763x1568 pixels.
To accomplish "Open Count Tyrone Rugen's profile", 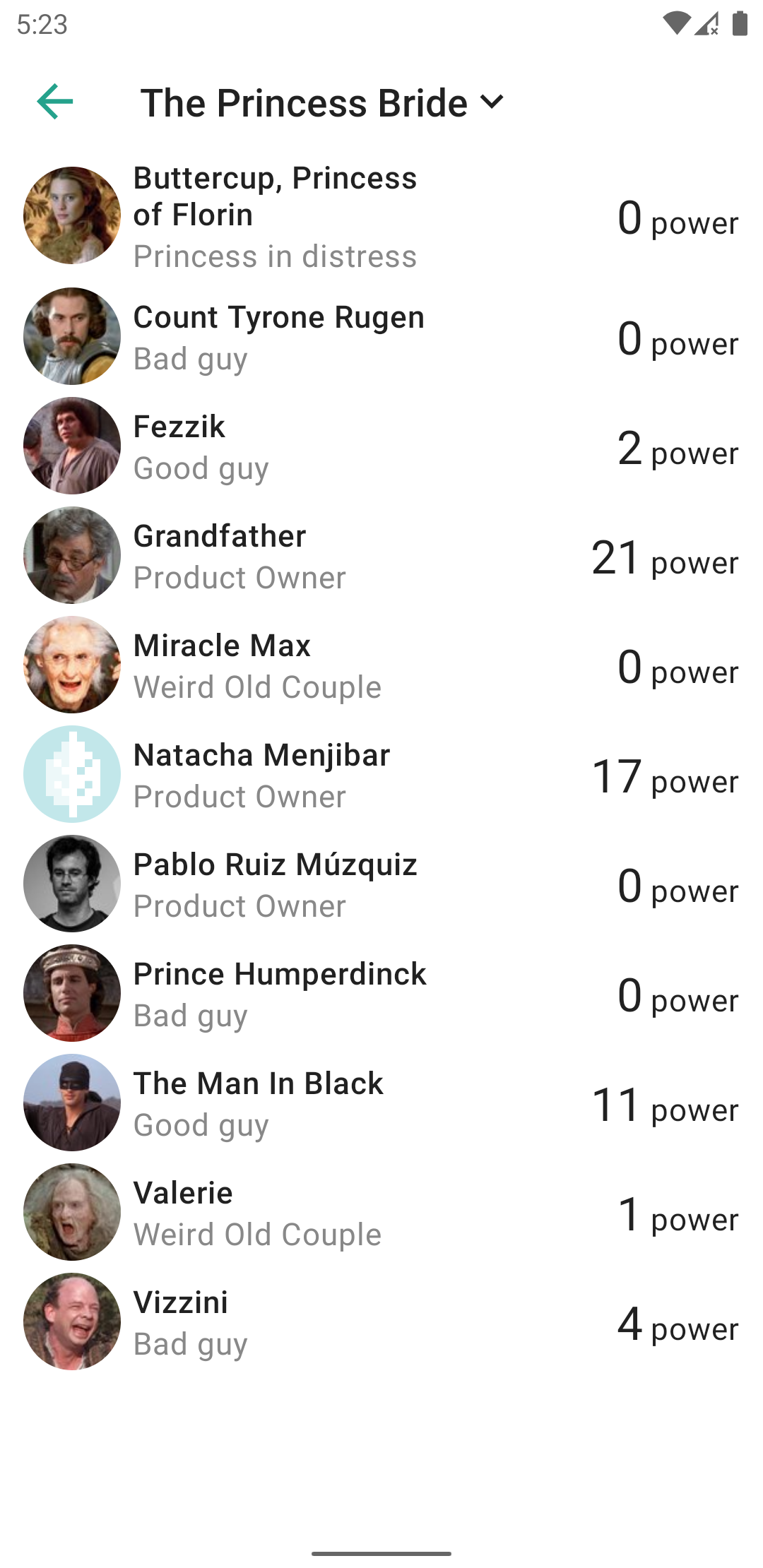I will pyautogui.click(x=381, y=336).
